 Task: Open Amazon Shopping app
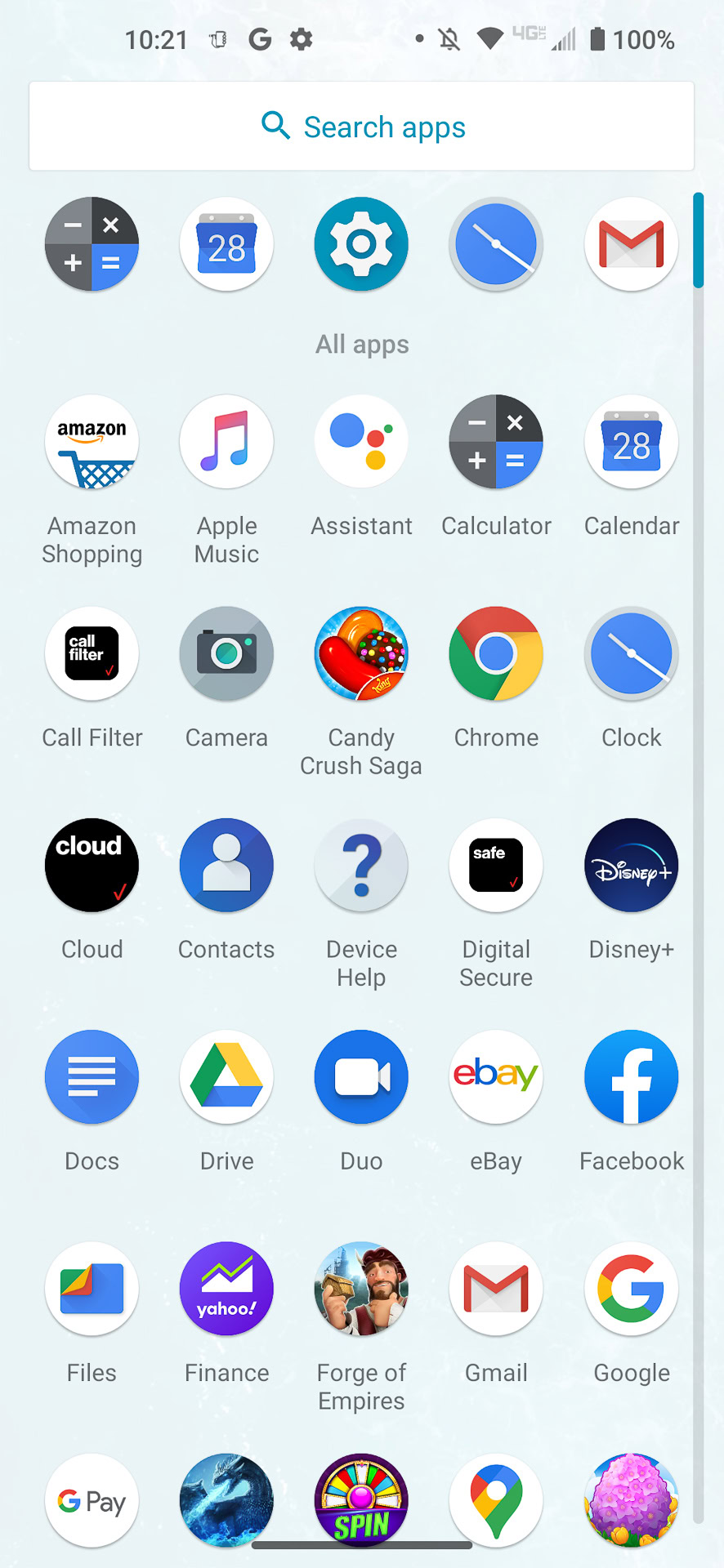(x=92, y=442)
